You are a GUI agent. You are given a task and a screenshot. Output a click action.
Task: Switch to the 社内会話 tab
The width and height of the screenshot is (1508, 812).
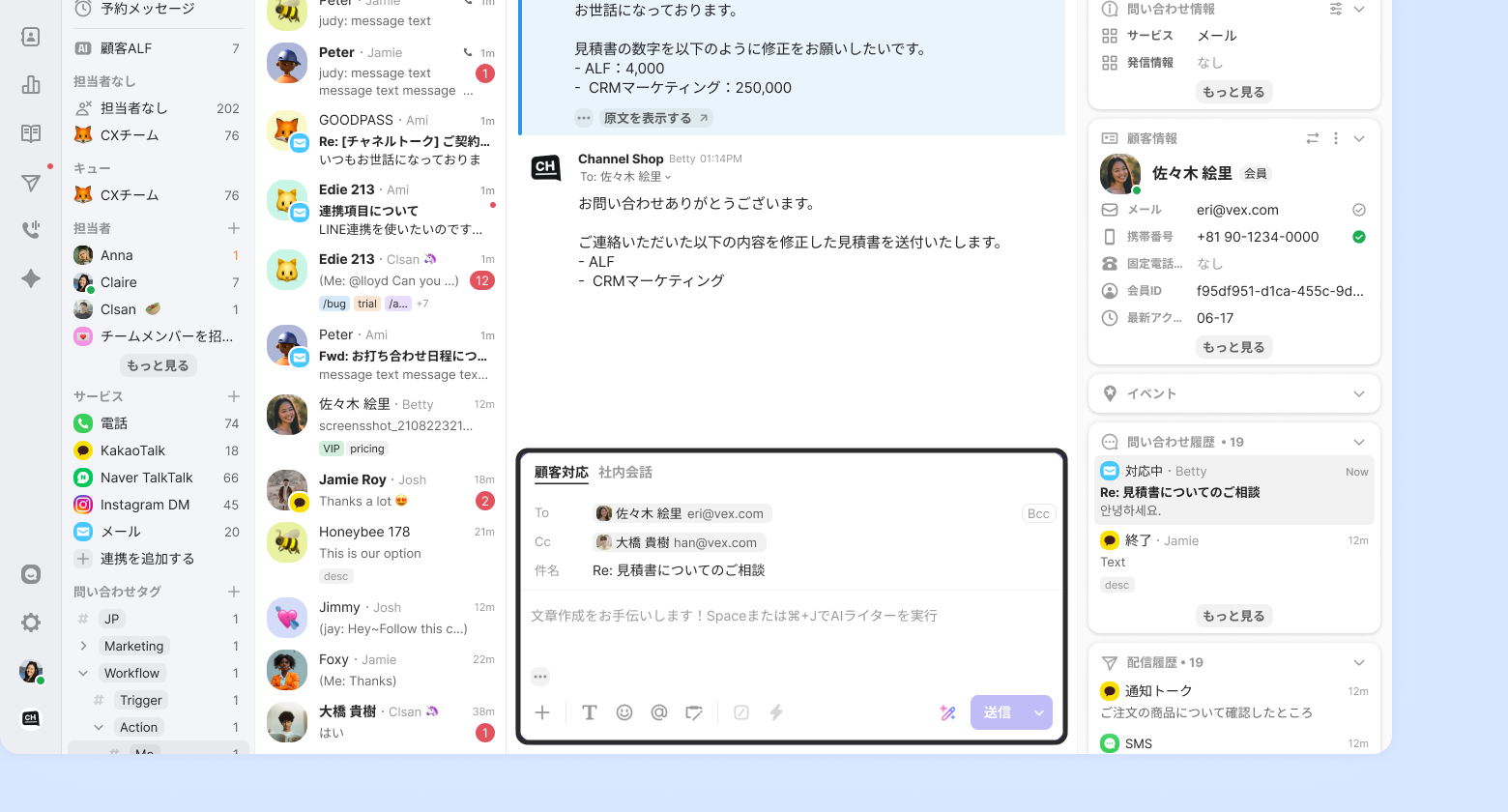pyautogui.click(x=624, y=472)
